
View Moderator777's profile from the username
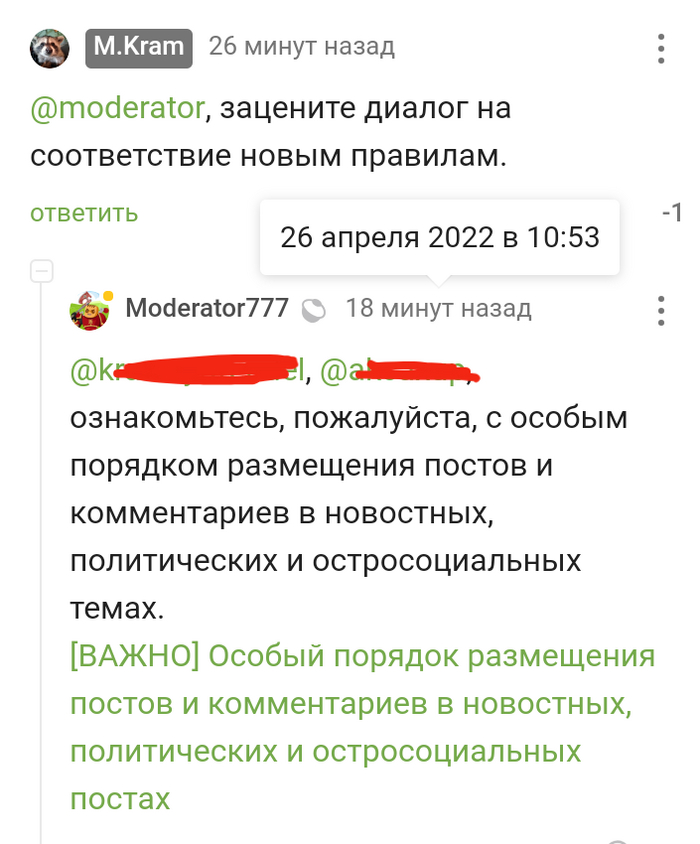pos(207,308)
